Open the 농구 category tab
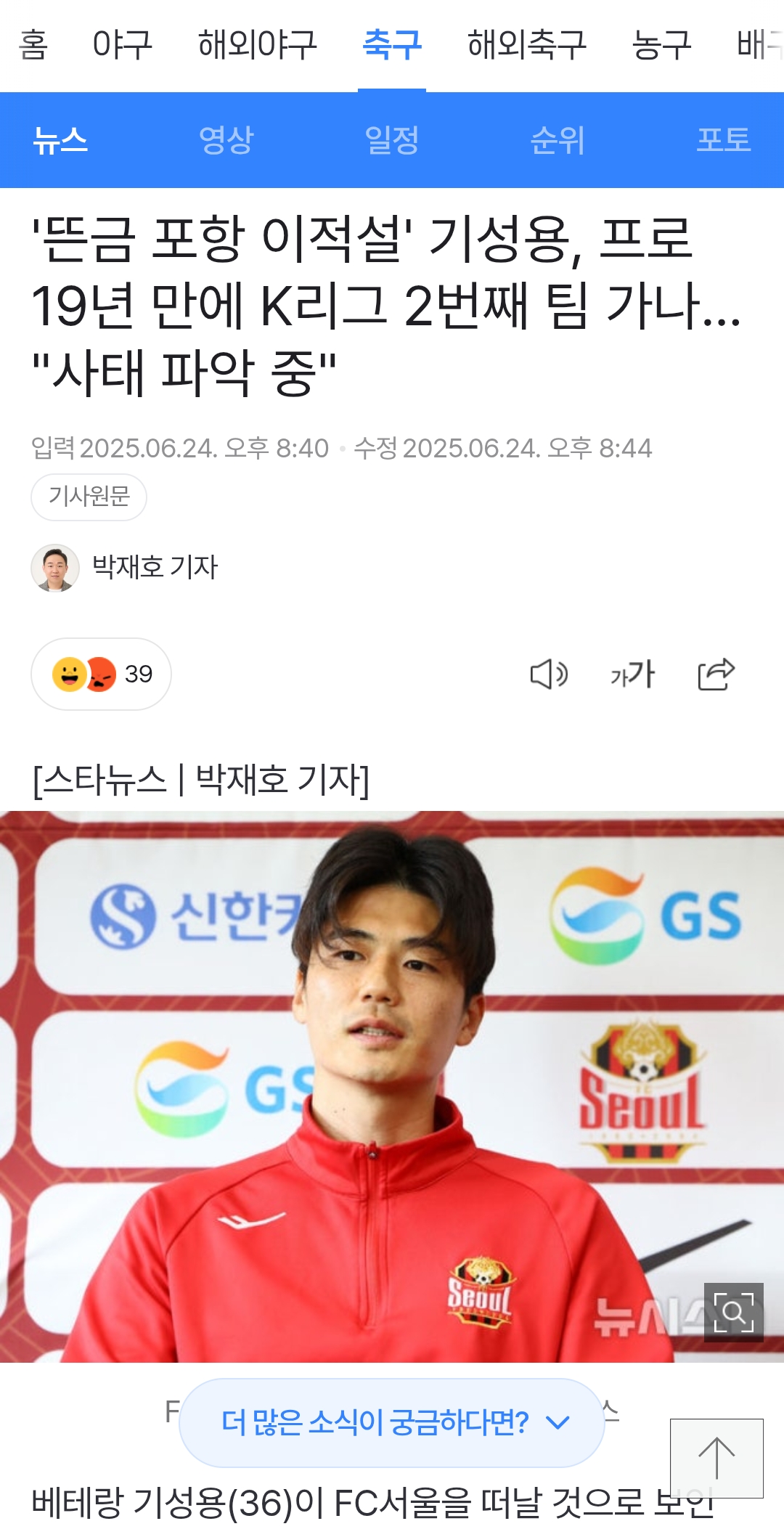This screenshot has width=784, height=1529. (x=661, y=45)
